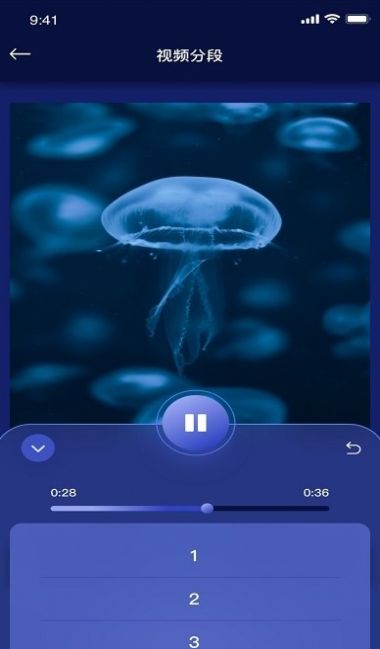Image resolution: width=380 pixels, height=649 pixels.
Task: Pause the jellyfish video playback
Action: point(195,423)
